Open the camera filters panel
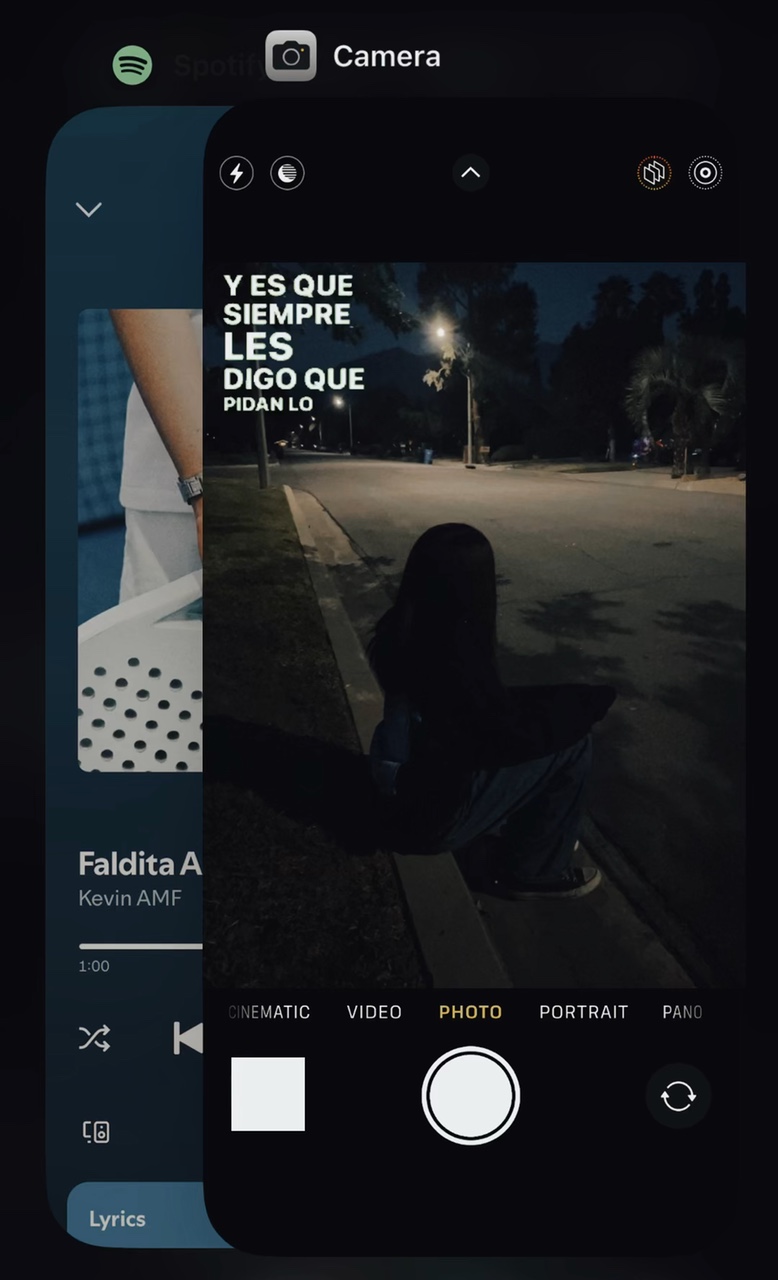 tap(287, 173)
